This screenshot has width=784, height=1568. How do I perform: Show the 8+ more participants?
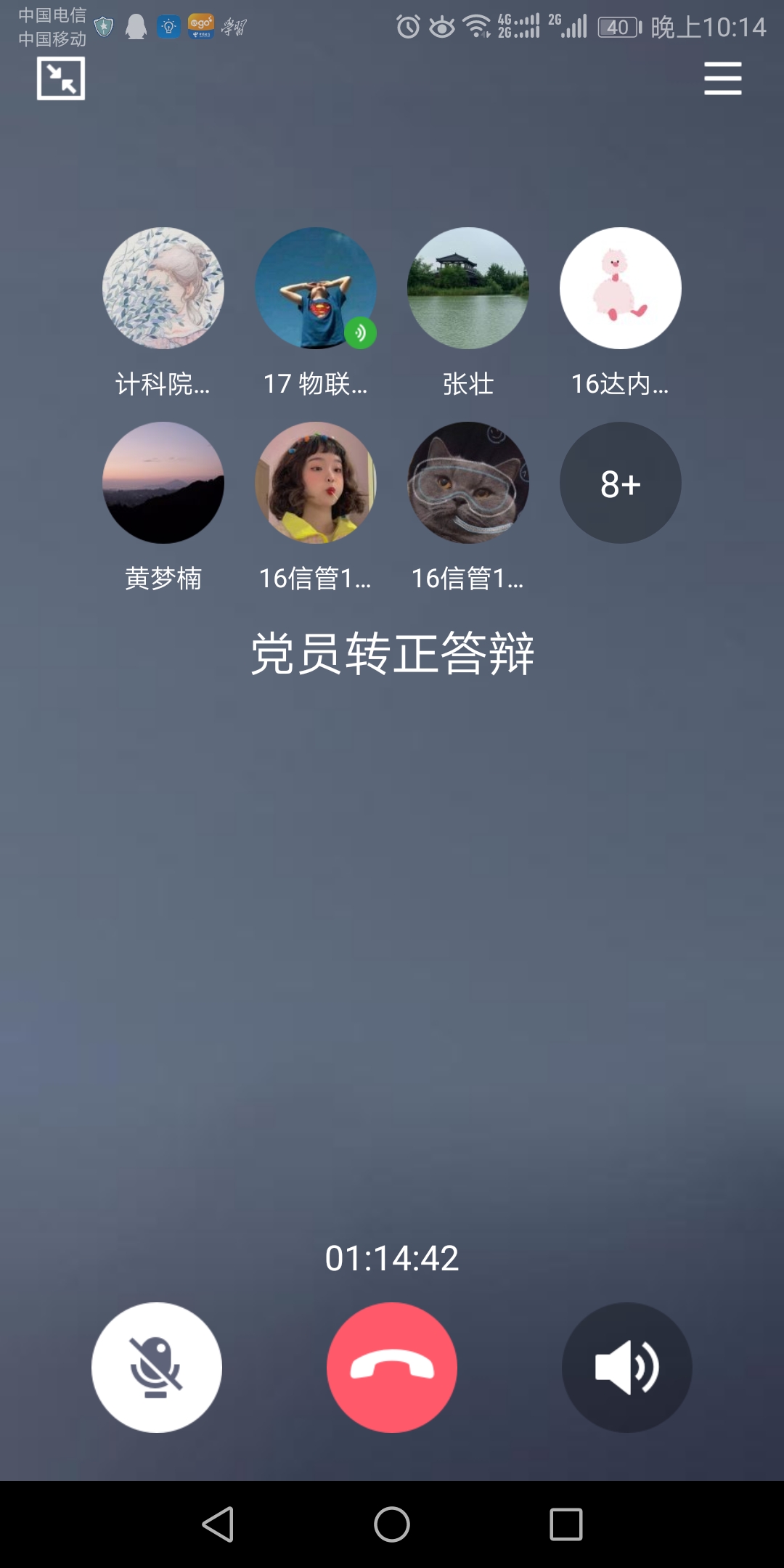tap(620, 483)
